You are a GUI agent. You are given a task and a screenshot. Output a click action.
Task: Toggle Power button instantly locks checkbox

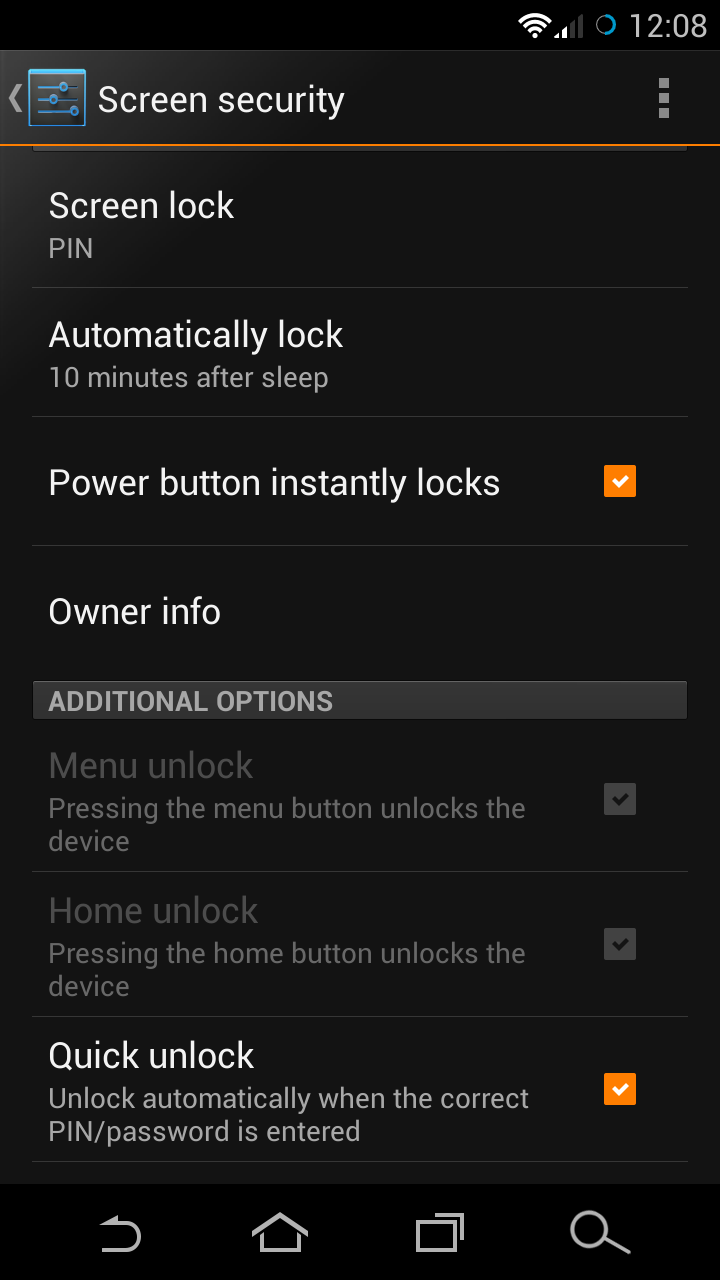620,482
